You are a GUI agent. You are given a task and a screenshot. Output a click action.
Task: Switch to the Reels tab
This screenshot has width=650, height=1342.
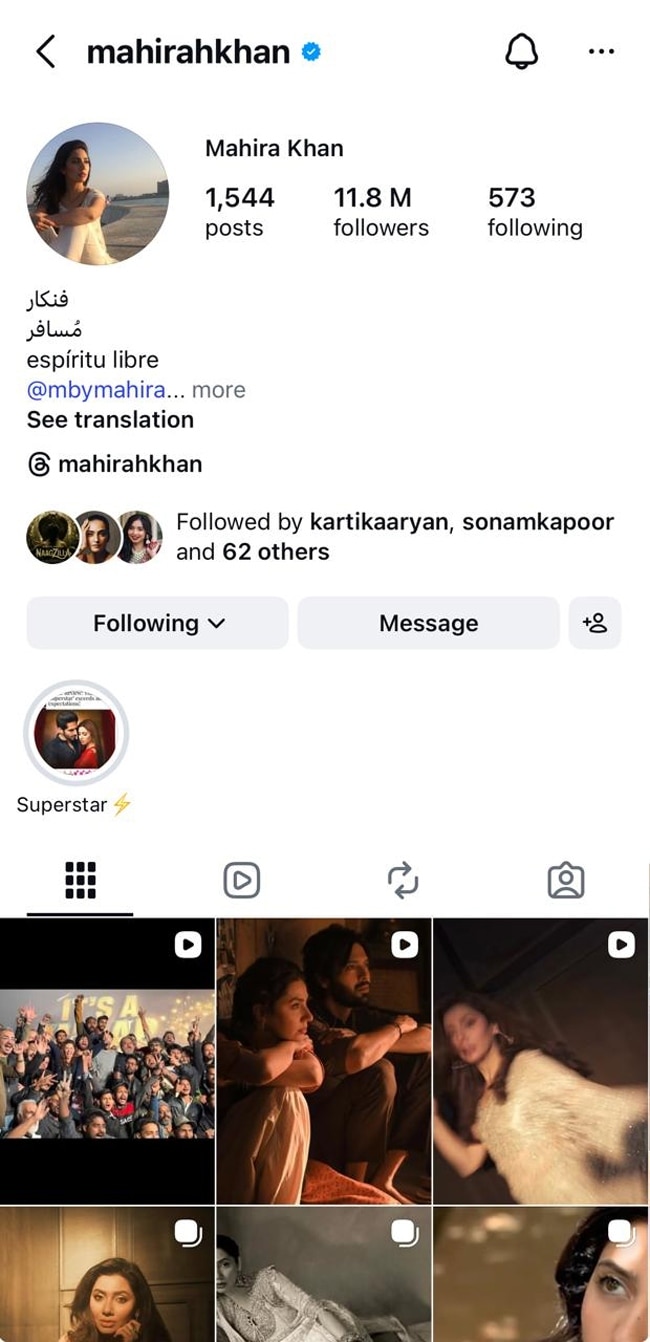(241, 880)
